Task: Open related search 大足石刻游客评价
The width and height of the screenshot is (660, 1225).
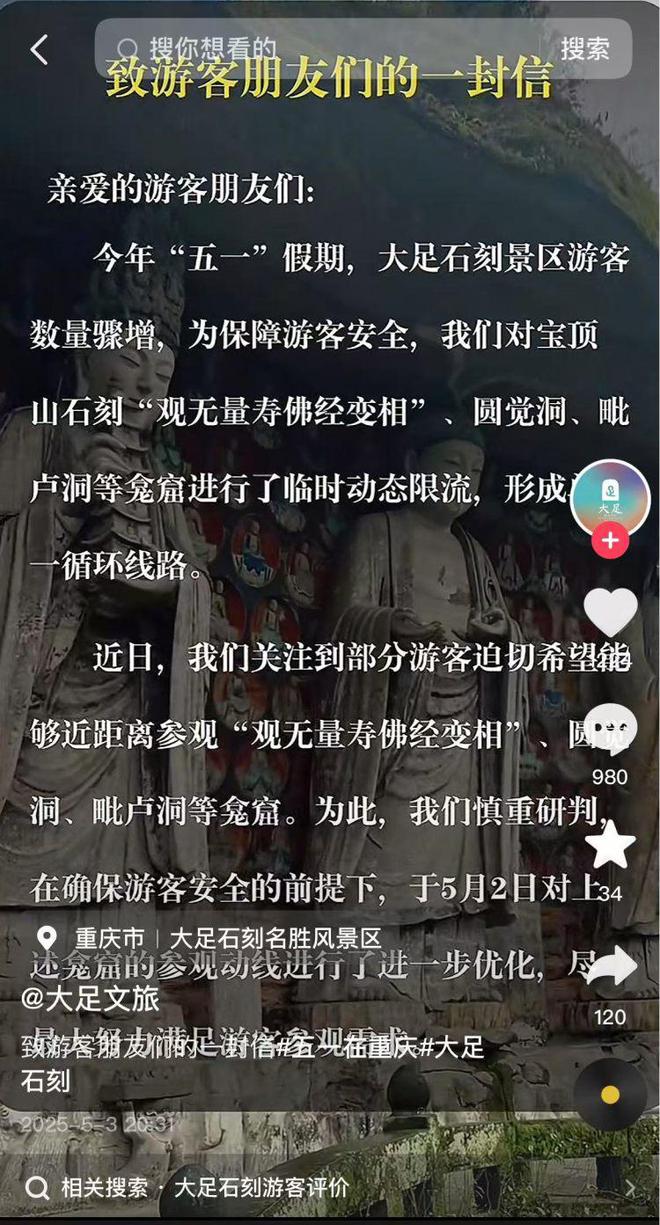Action: pyautogui.click(x=260, y=1188)
